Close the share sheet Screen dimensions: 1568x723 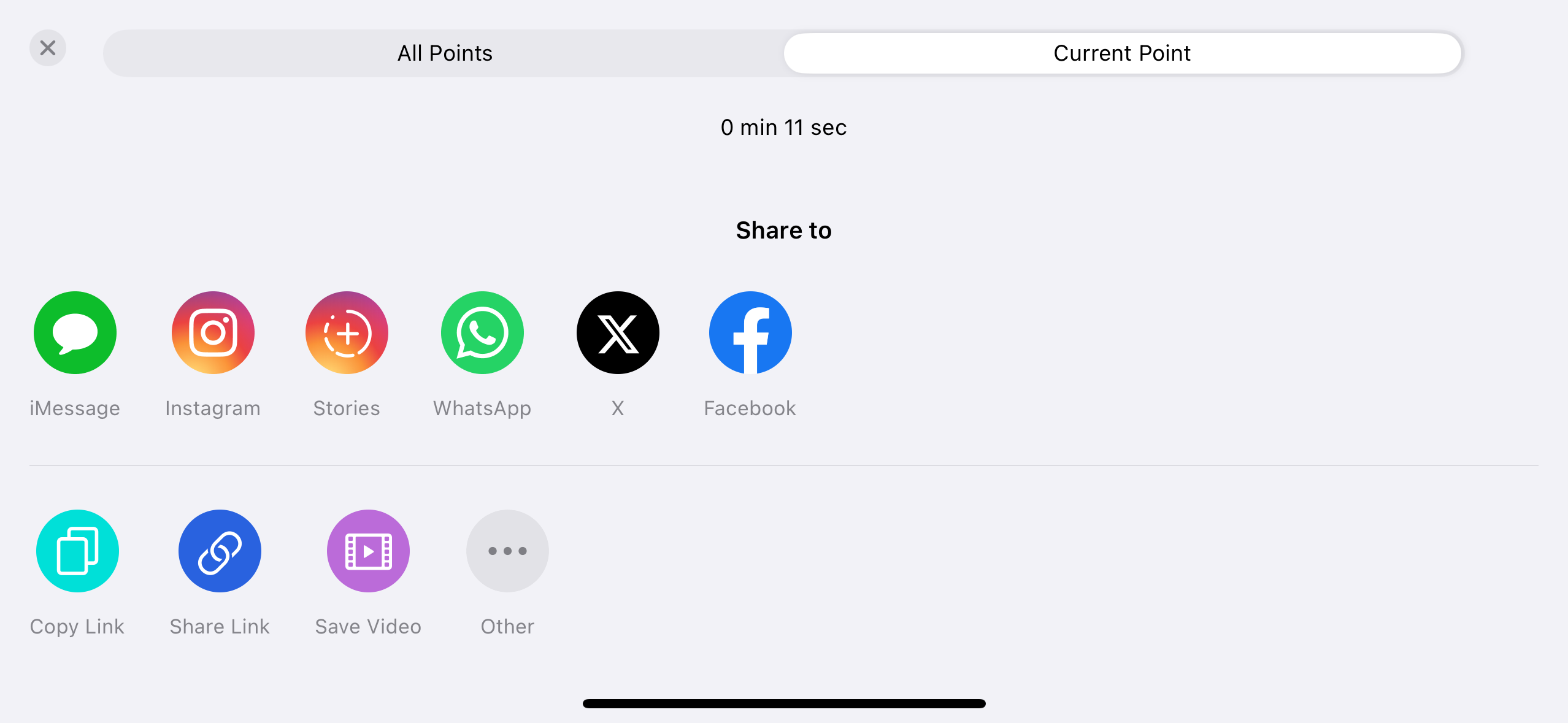(48, 48)
